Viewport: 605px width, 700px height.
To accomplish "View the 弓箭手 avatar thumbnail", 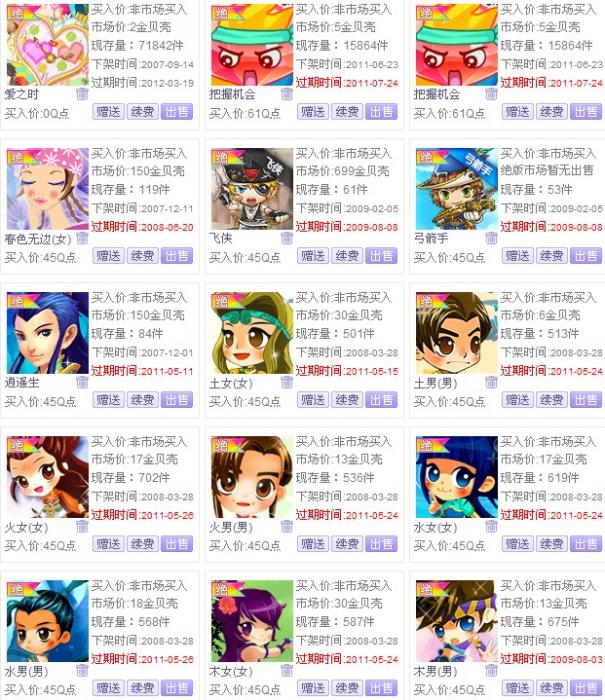I will click(457, 190).
